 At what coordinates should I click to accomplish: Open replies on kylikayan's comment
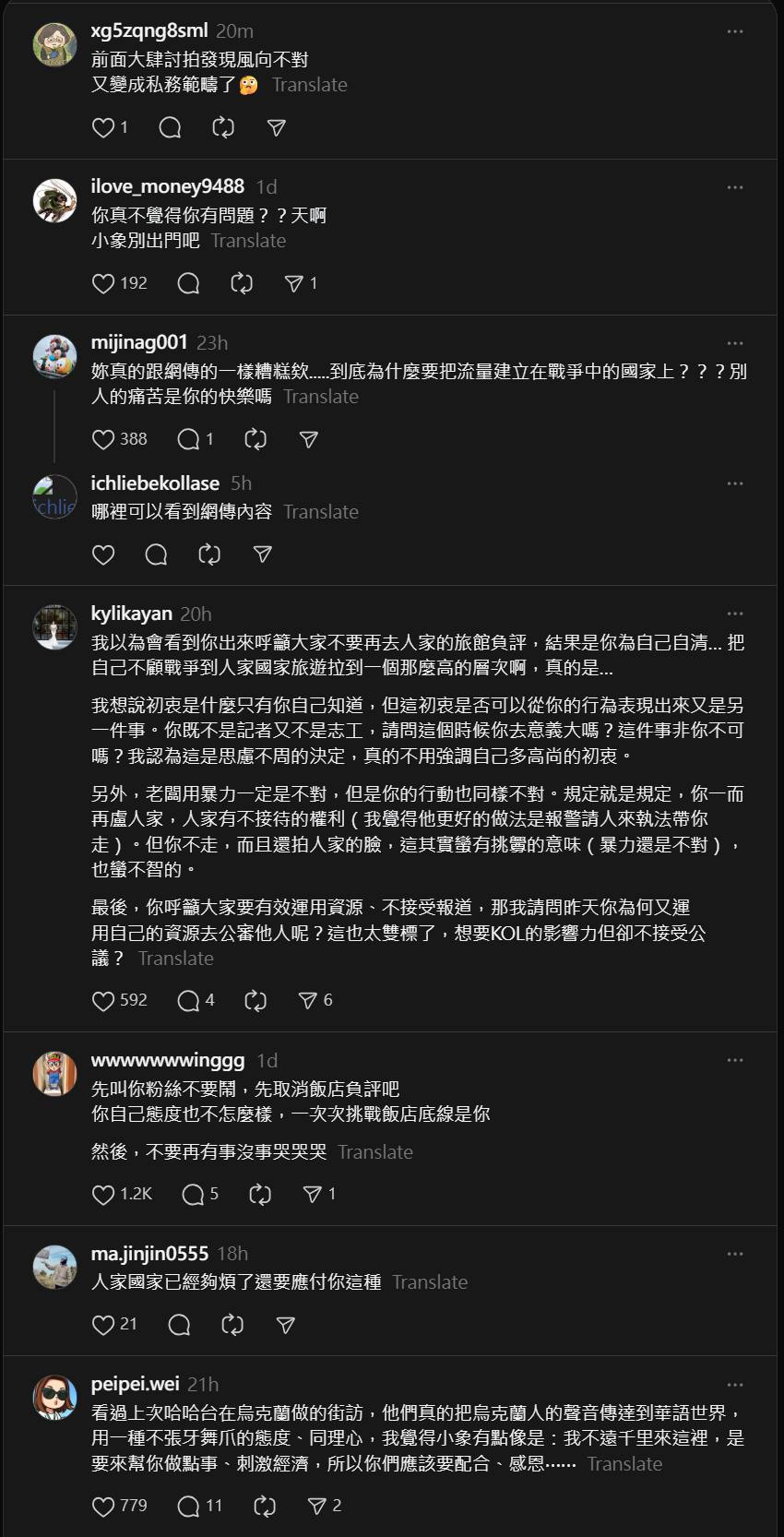(189, 1000)
